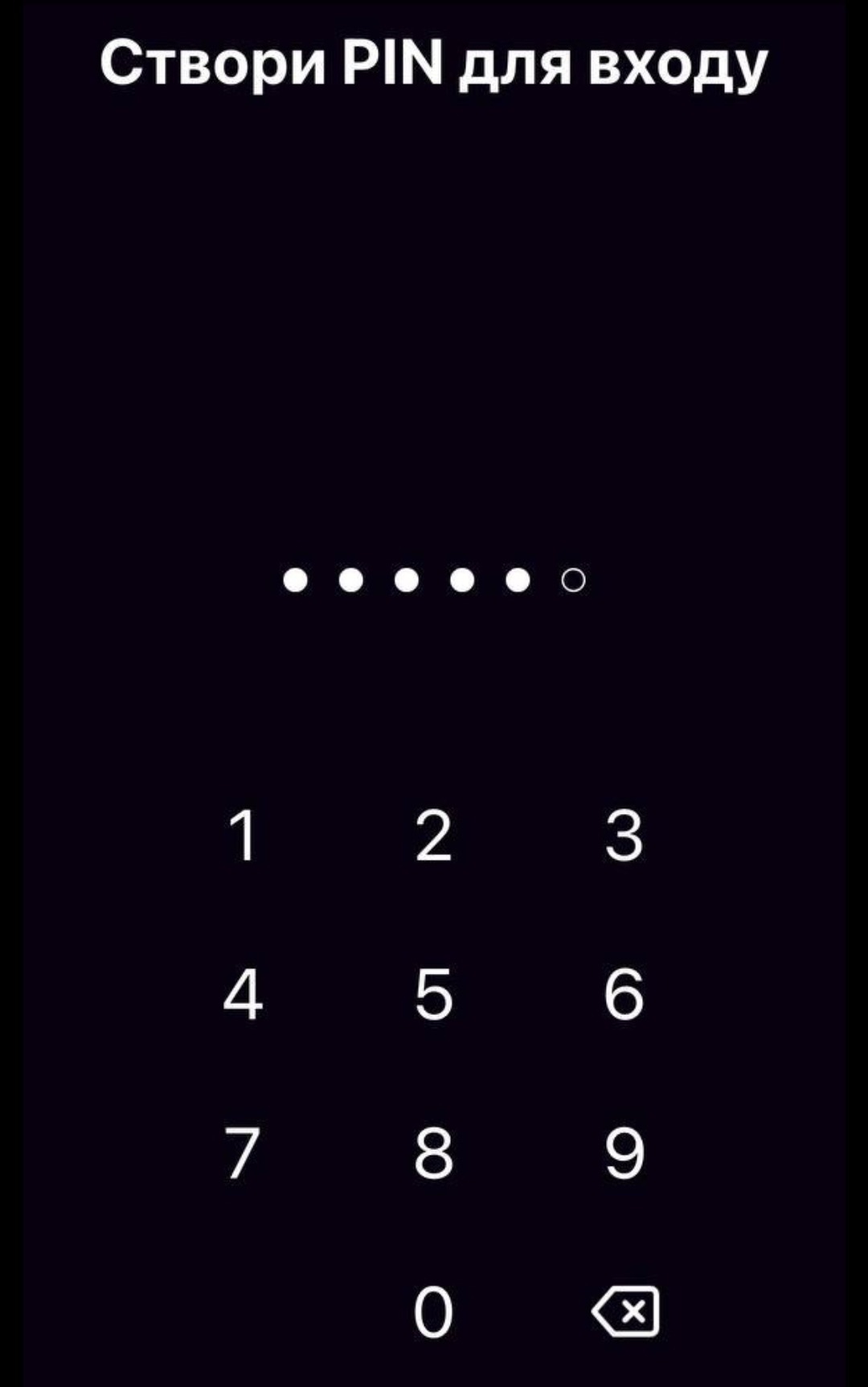Tap the 7 key
The width and height of the screenshot is (868, 1387).
[243, 1152]
